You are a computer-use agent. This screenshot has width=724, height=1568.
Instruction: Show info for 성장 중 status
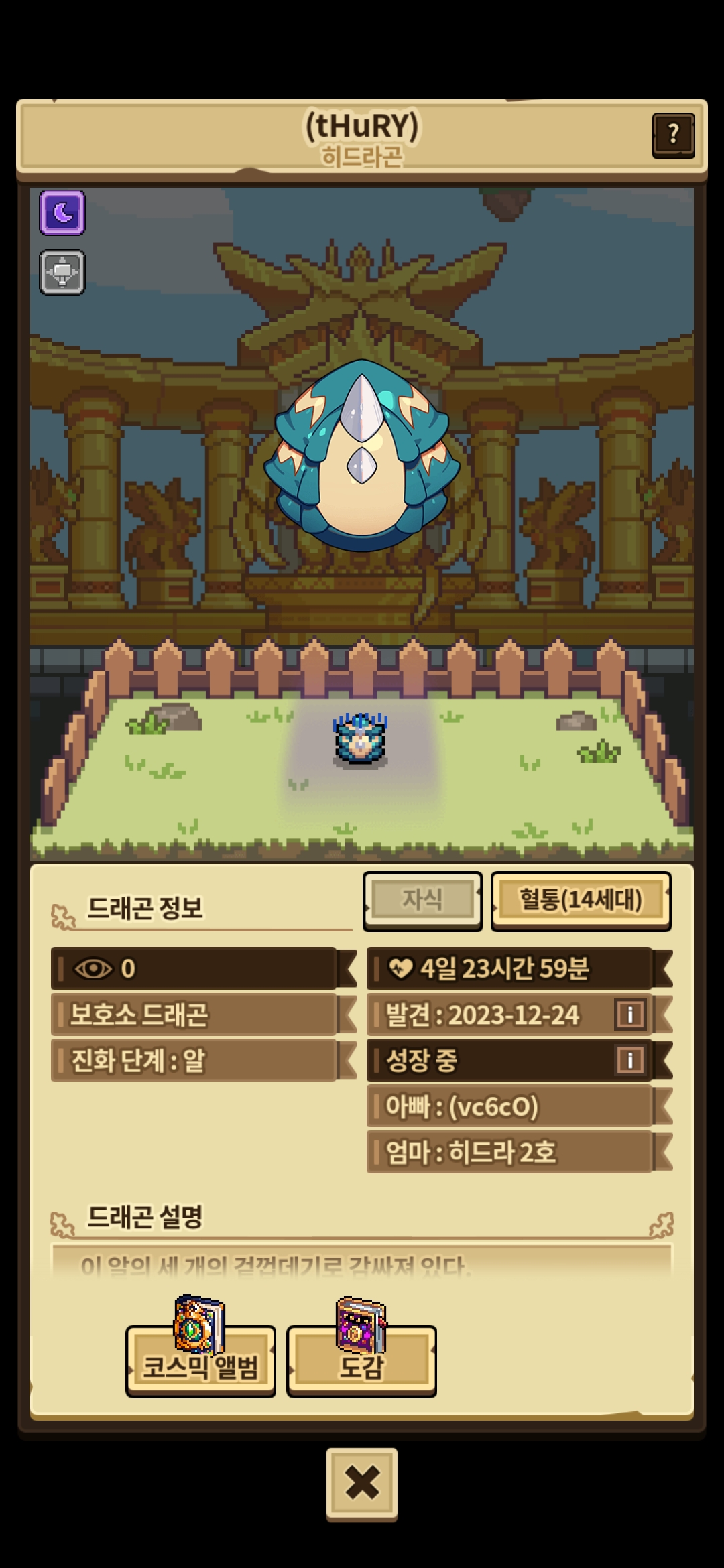[x=630, y=1060]
